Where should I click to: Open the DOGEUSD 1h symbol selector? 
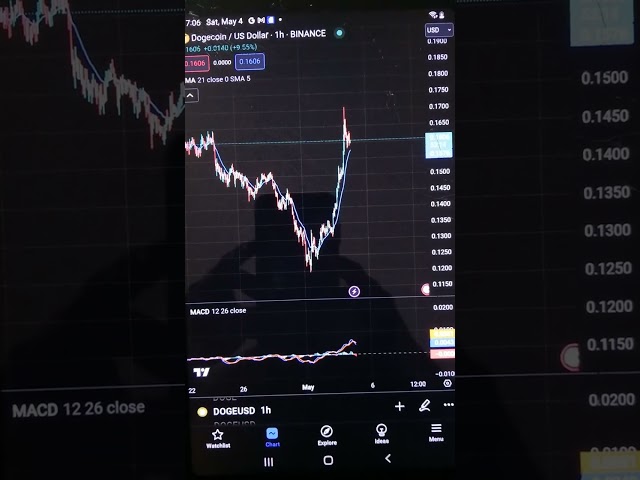tap(234, 410)
